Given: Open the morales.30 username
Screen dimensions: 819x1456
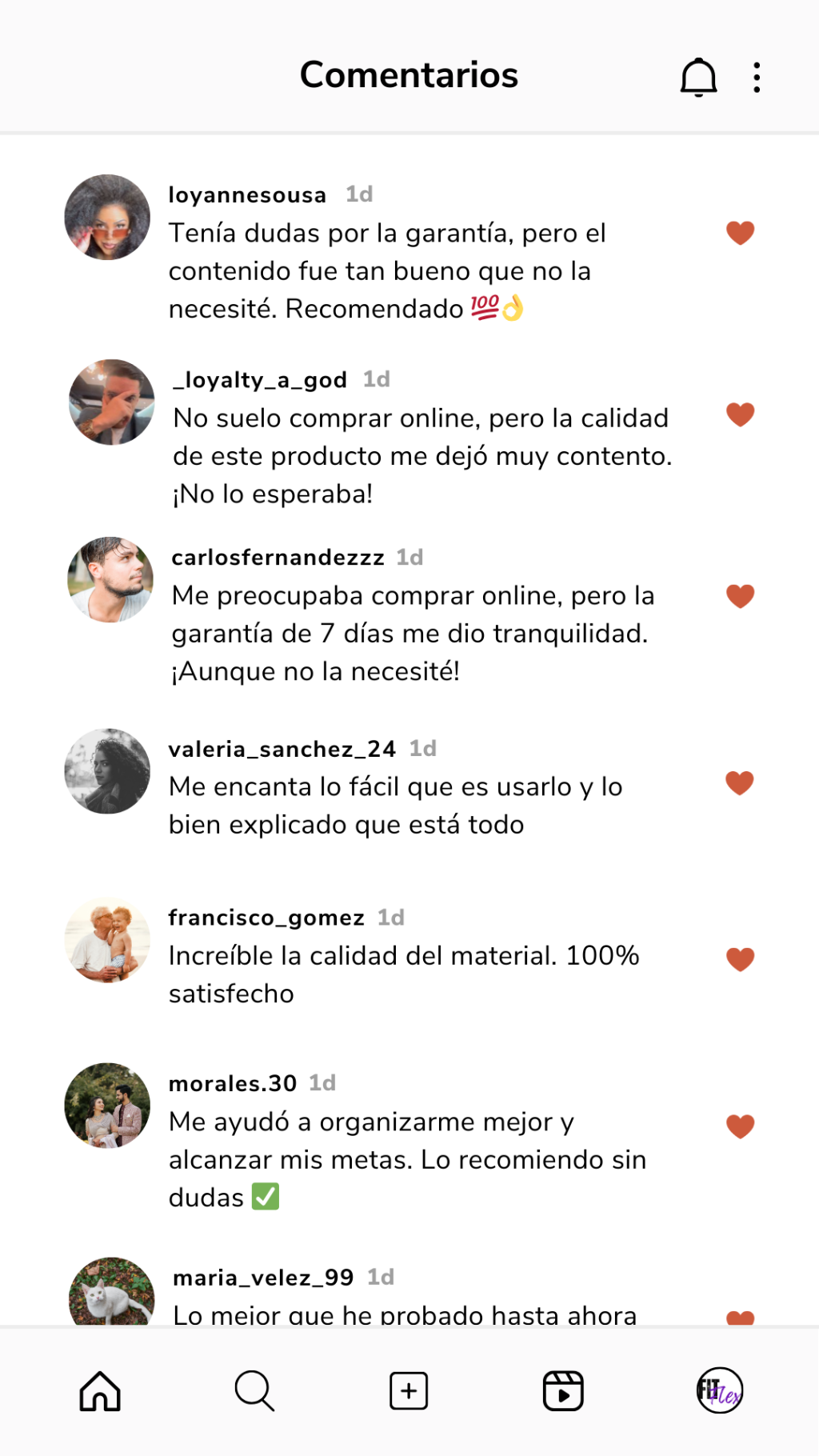Looking at the screenshot, I should 232,1083.
